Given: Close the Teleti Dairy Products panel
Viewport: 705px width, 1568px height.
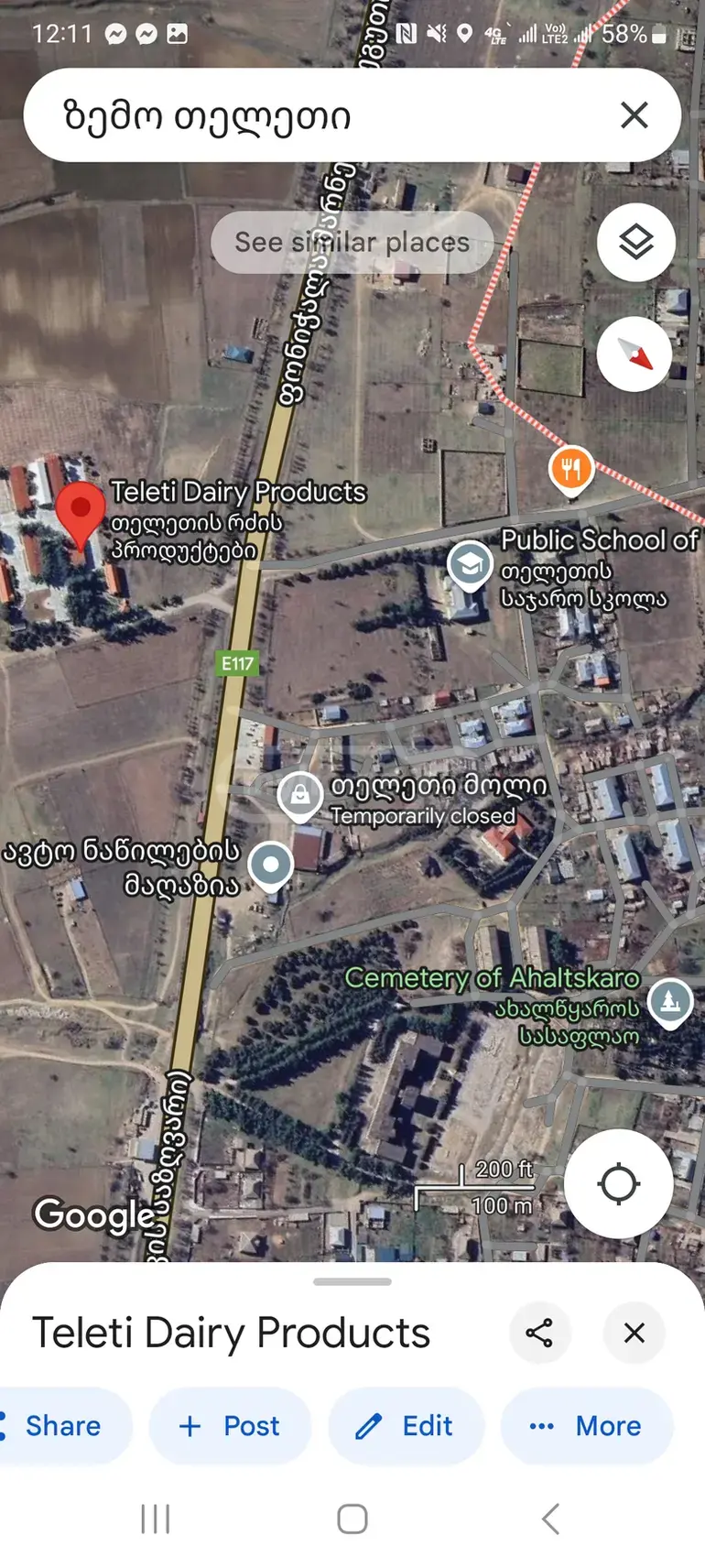Looking at the screenshot, I should (x=634, y=1333).
